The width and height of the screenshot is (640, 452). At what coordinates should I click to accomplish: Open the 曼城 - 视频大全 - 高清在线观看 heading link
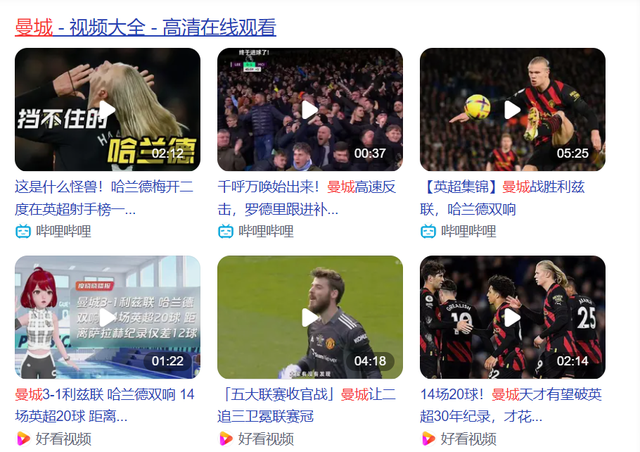[145, 27]
